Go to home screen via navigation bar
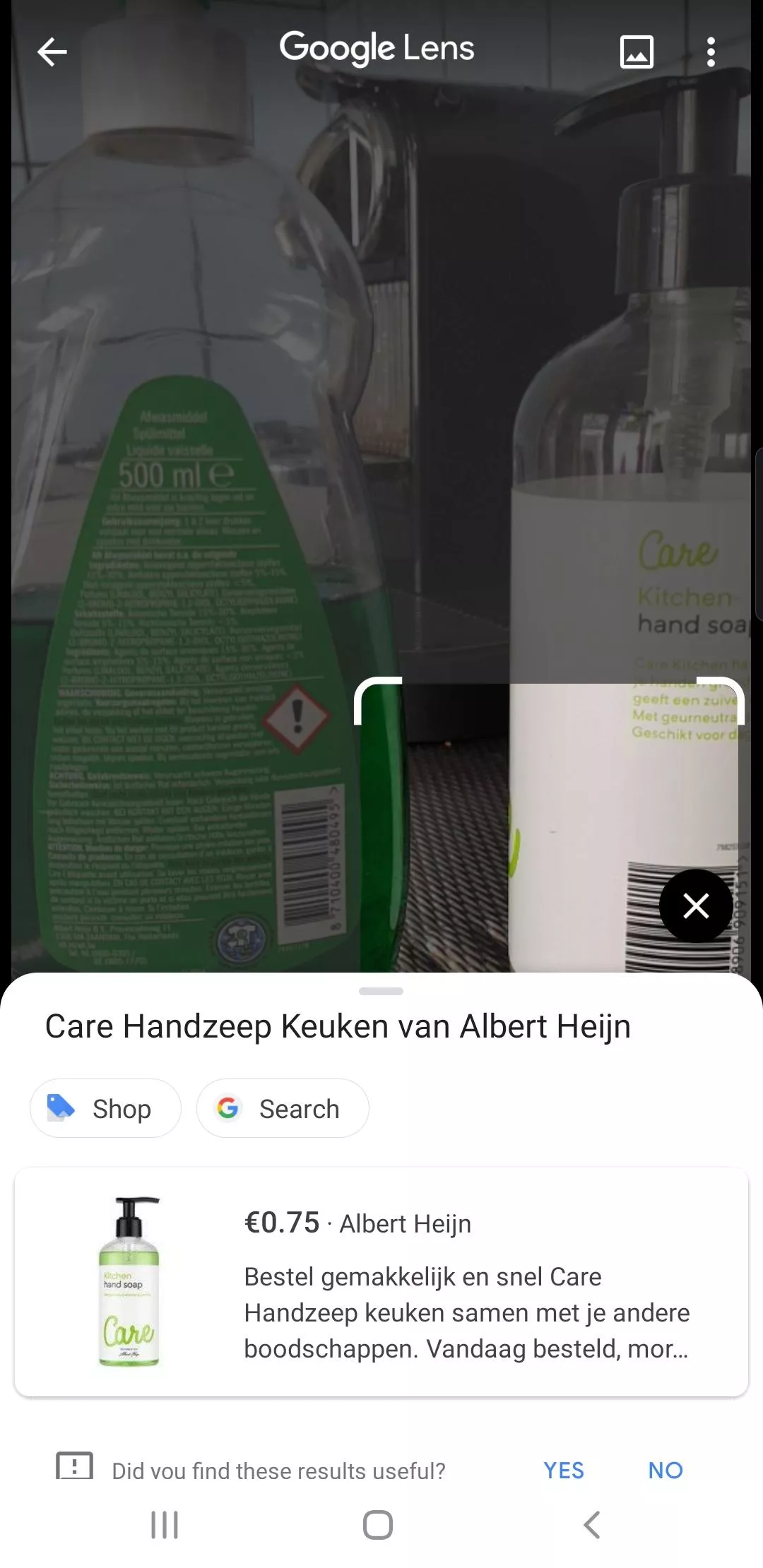Screen dimensions: 763x1568 click(378, 1525)
